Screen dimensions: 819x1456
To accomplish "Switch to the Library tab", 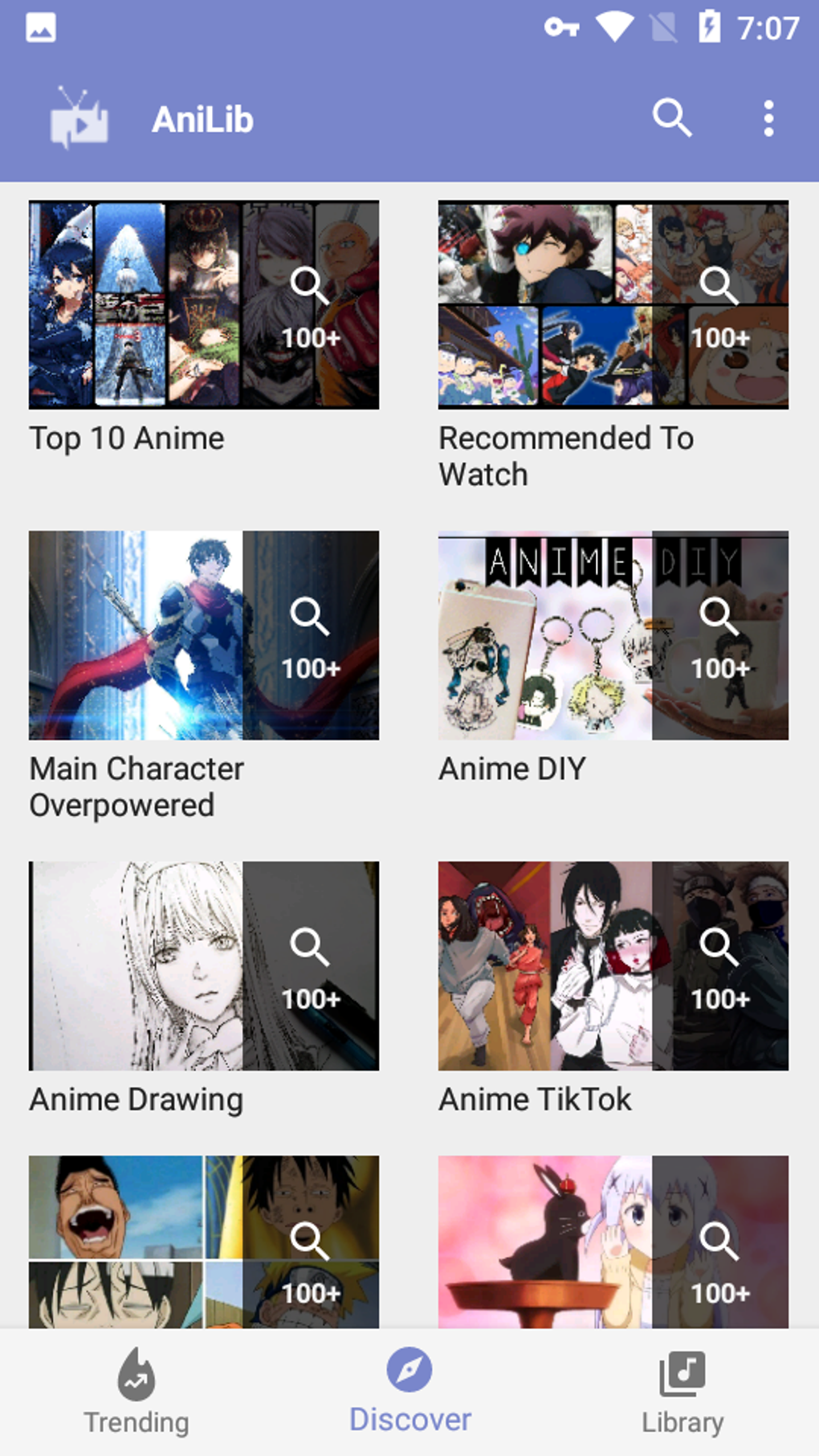I will coord(682,1391).
